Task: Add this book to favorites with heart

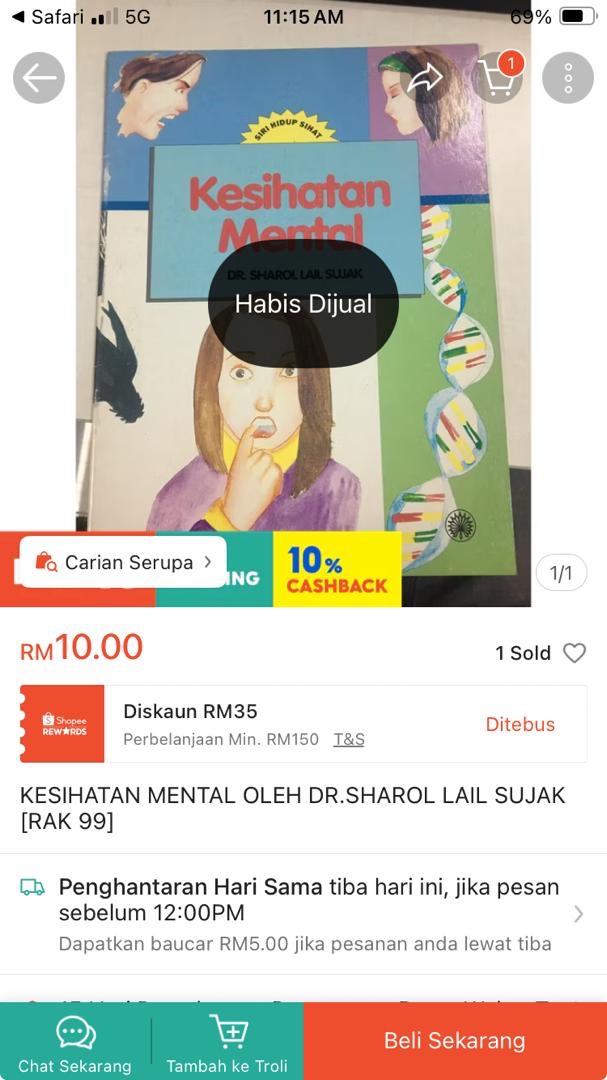Action: pyautogui.click(x=574, y=653)
